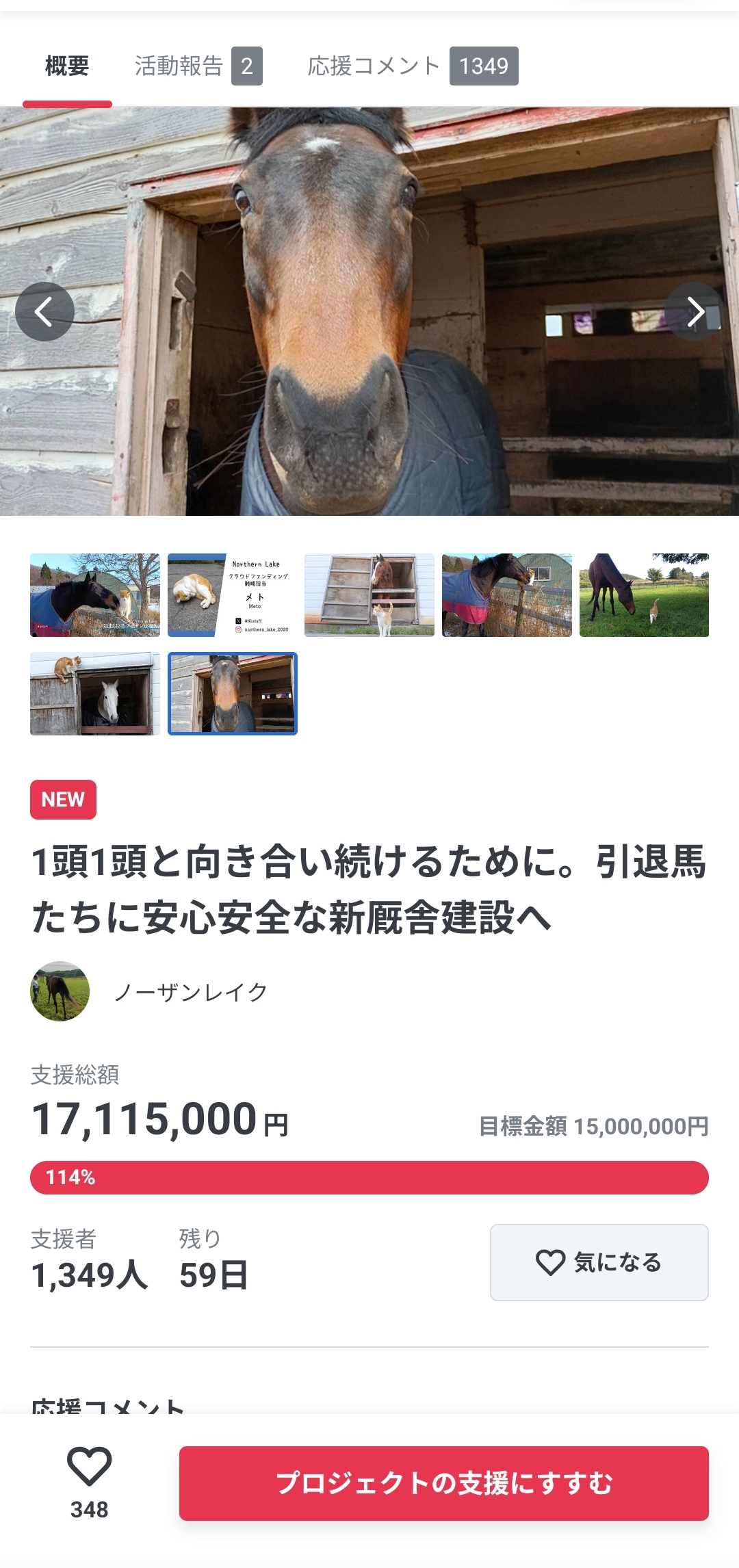Image resolution: width=739 pixels, height=1568 pixels.
Task: View the thumbnail with the Northern Lake text card
Action: point(232,595)
